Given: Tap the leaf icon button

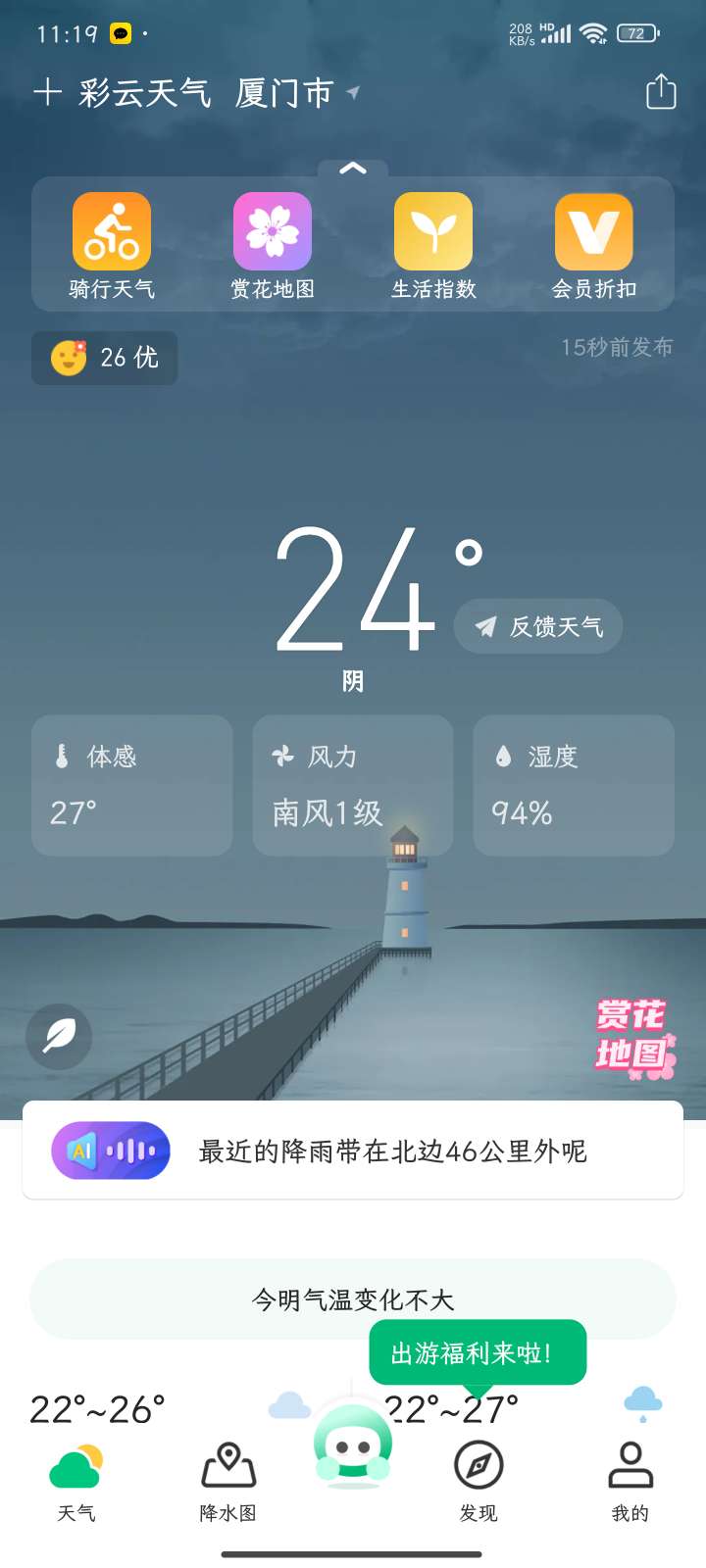Looking at the screenshot, I should click(60, 1036).
